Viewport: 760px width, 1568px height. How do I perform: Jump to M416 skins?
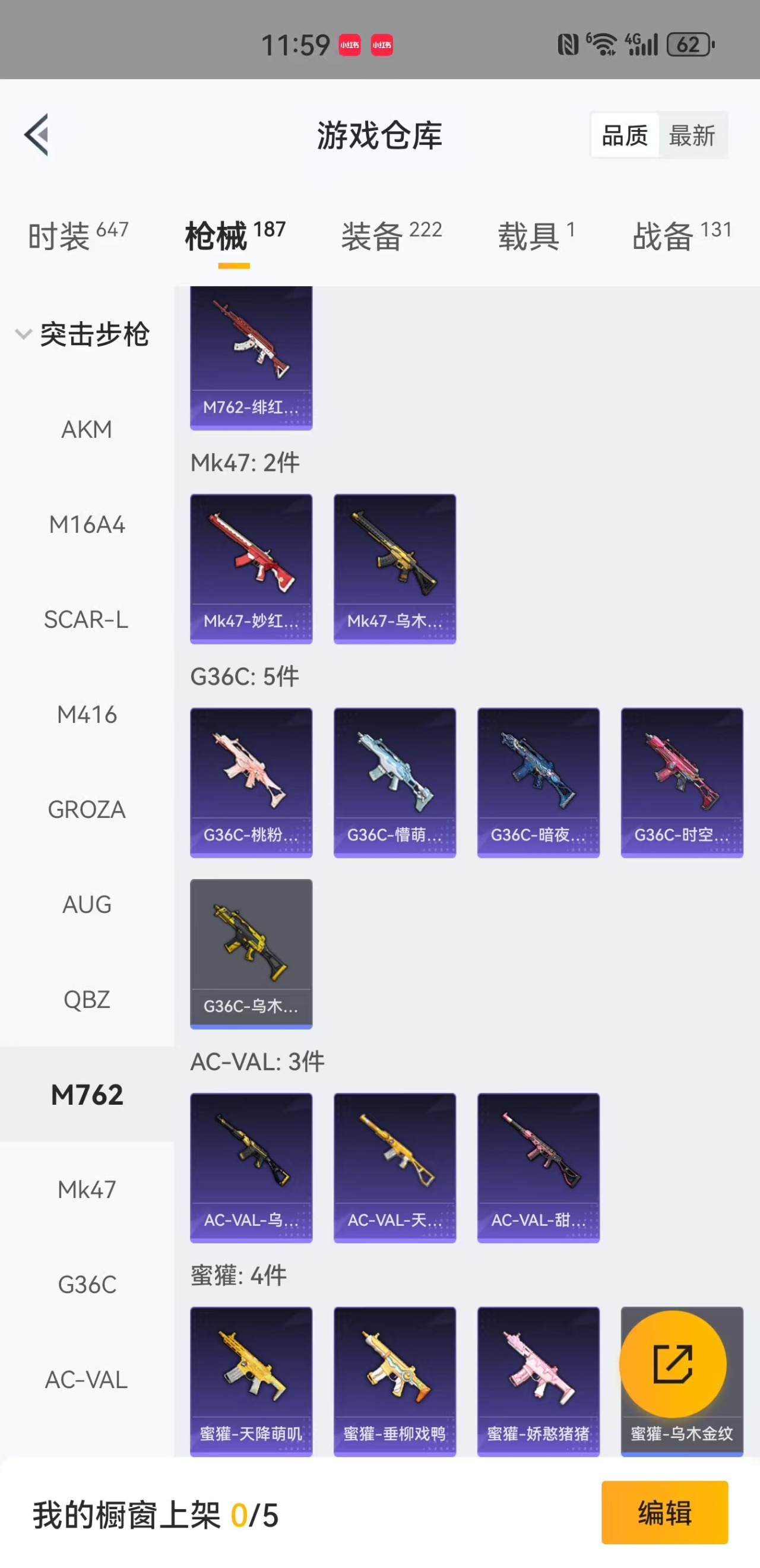coord(87,715)
